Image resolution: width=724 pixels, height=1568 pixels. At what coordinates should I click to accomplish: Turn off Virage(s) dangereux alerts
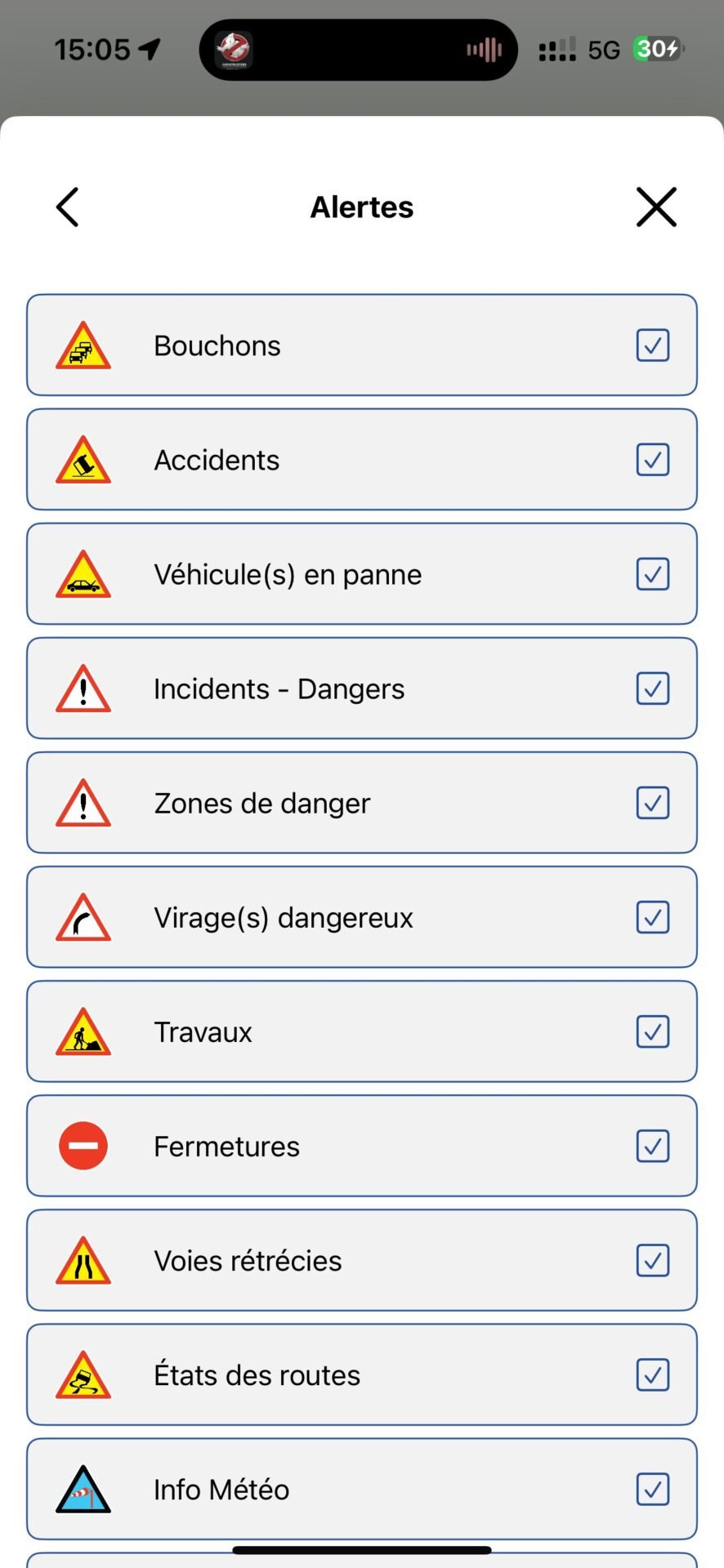pyautogui.click(x=653, y=917)
